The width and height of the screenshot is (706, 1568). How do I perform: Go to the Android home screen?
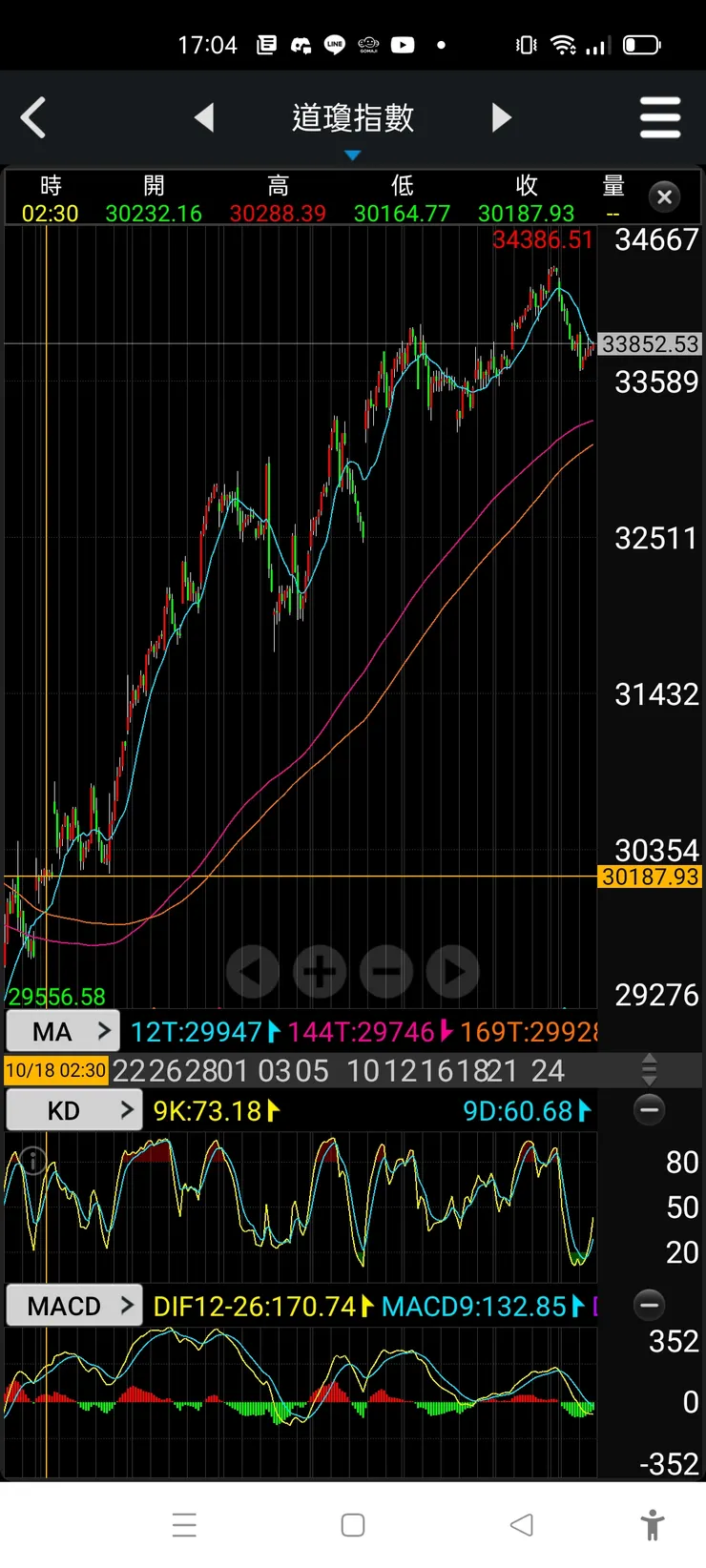coord(353,1525)
